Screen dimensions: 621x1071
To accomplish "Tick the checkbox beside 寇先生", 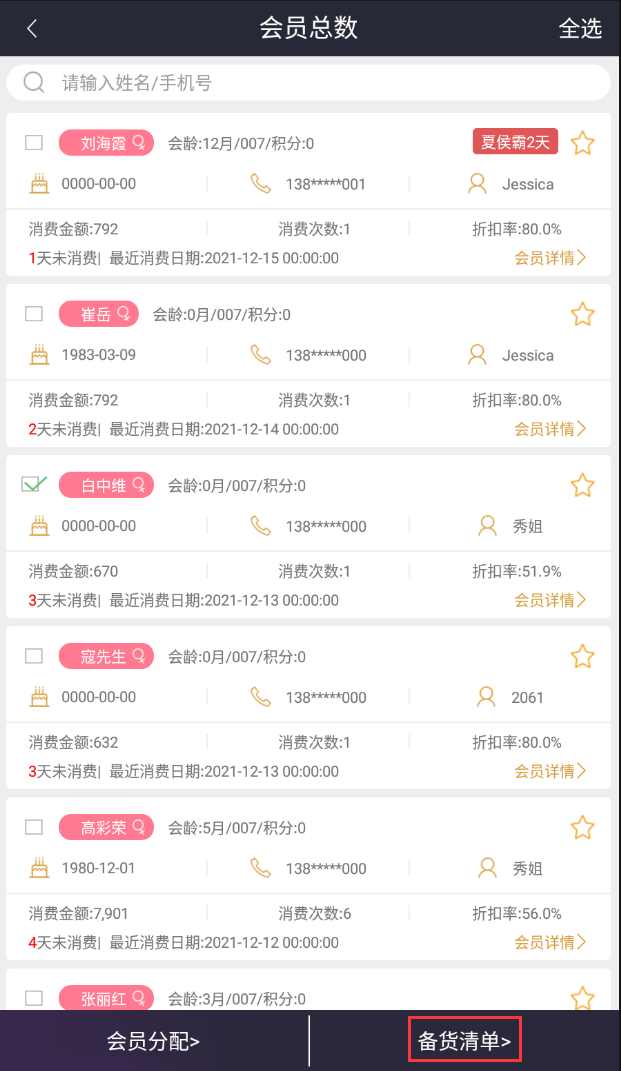I will coord(34,656).
